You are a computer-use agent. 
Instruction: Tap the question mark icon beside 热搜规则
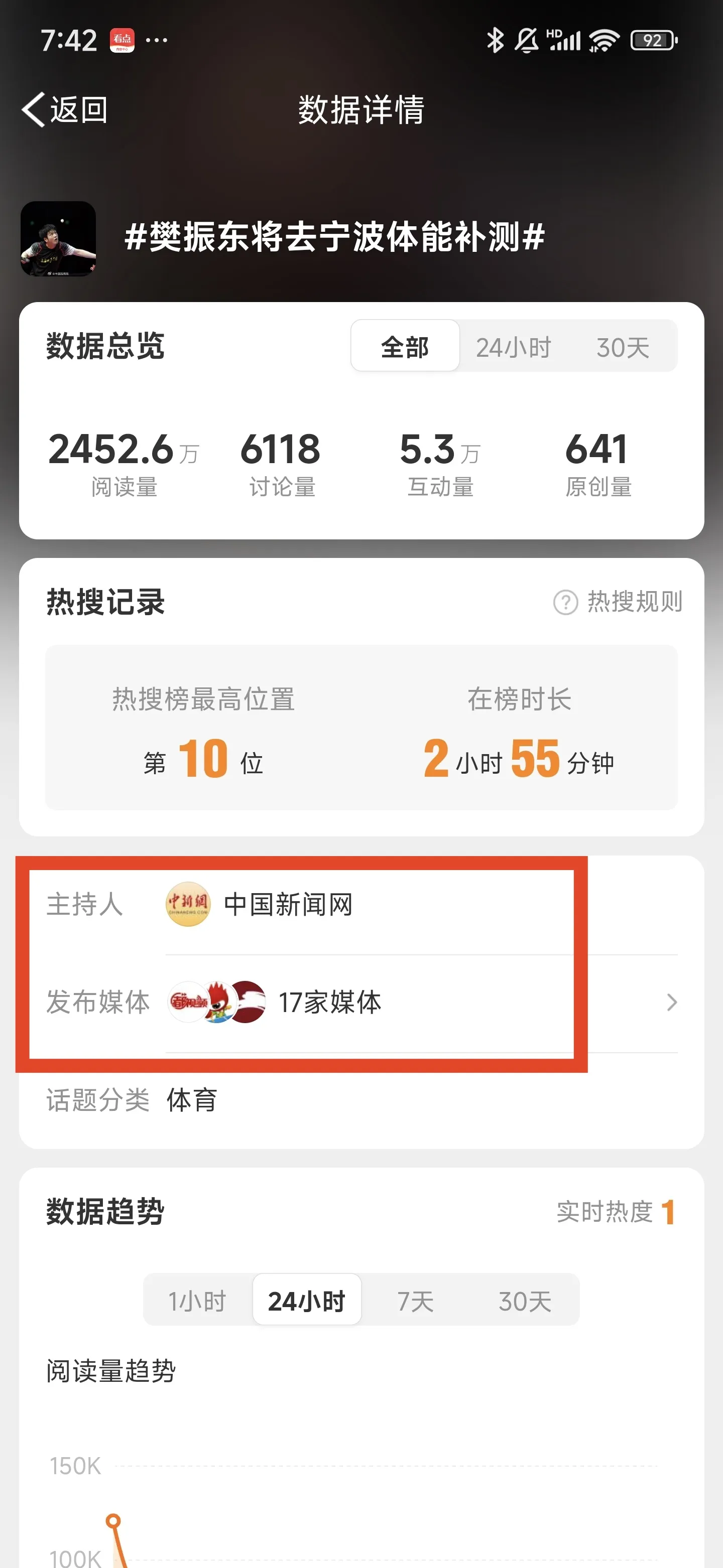point(565,603)
